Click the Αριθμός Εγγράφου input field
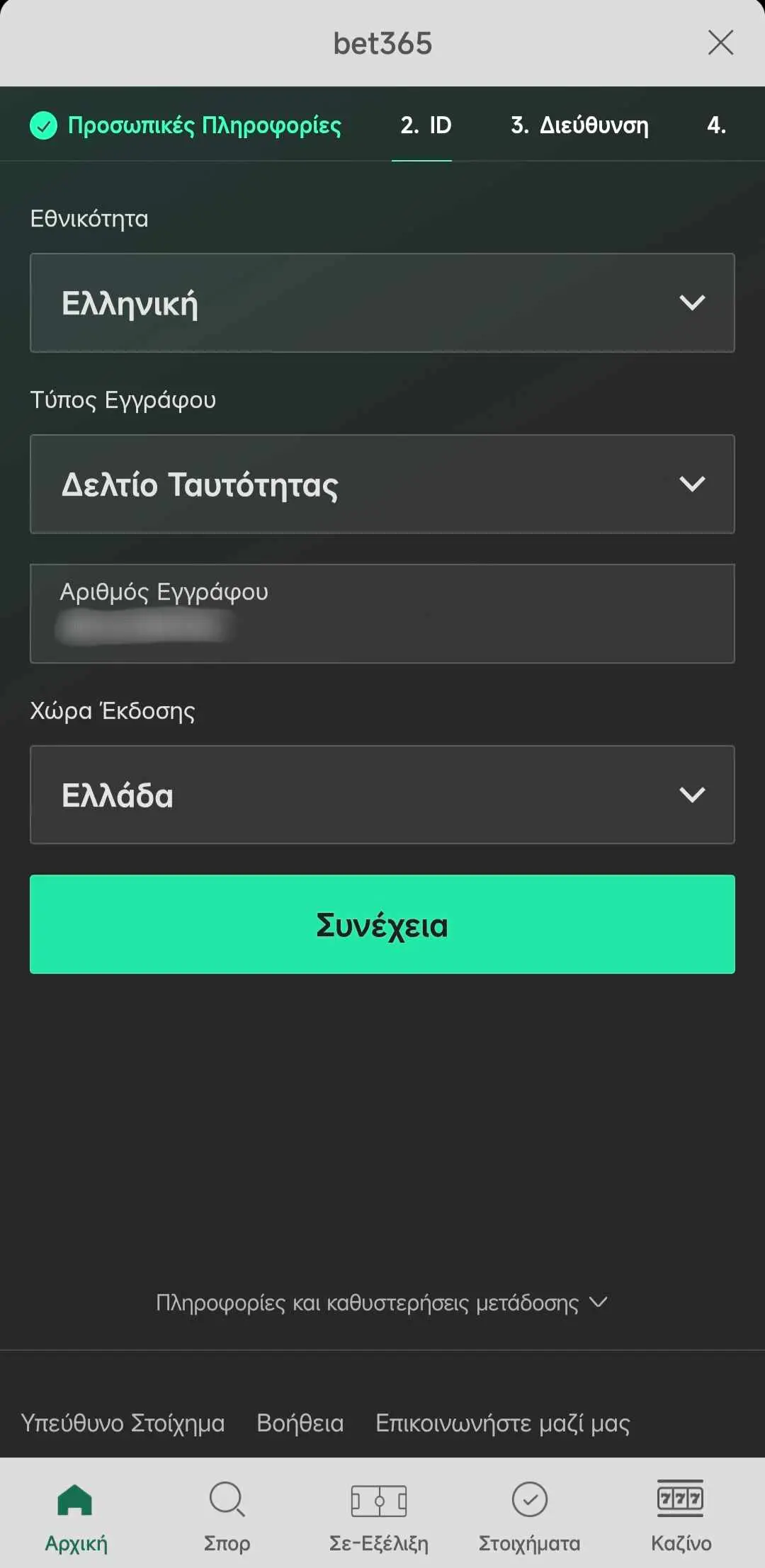The image size is (765, 1568). 382,614
